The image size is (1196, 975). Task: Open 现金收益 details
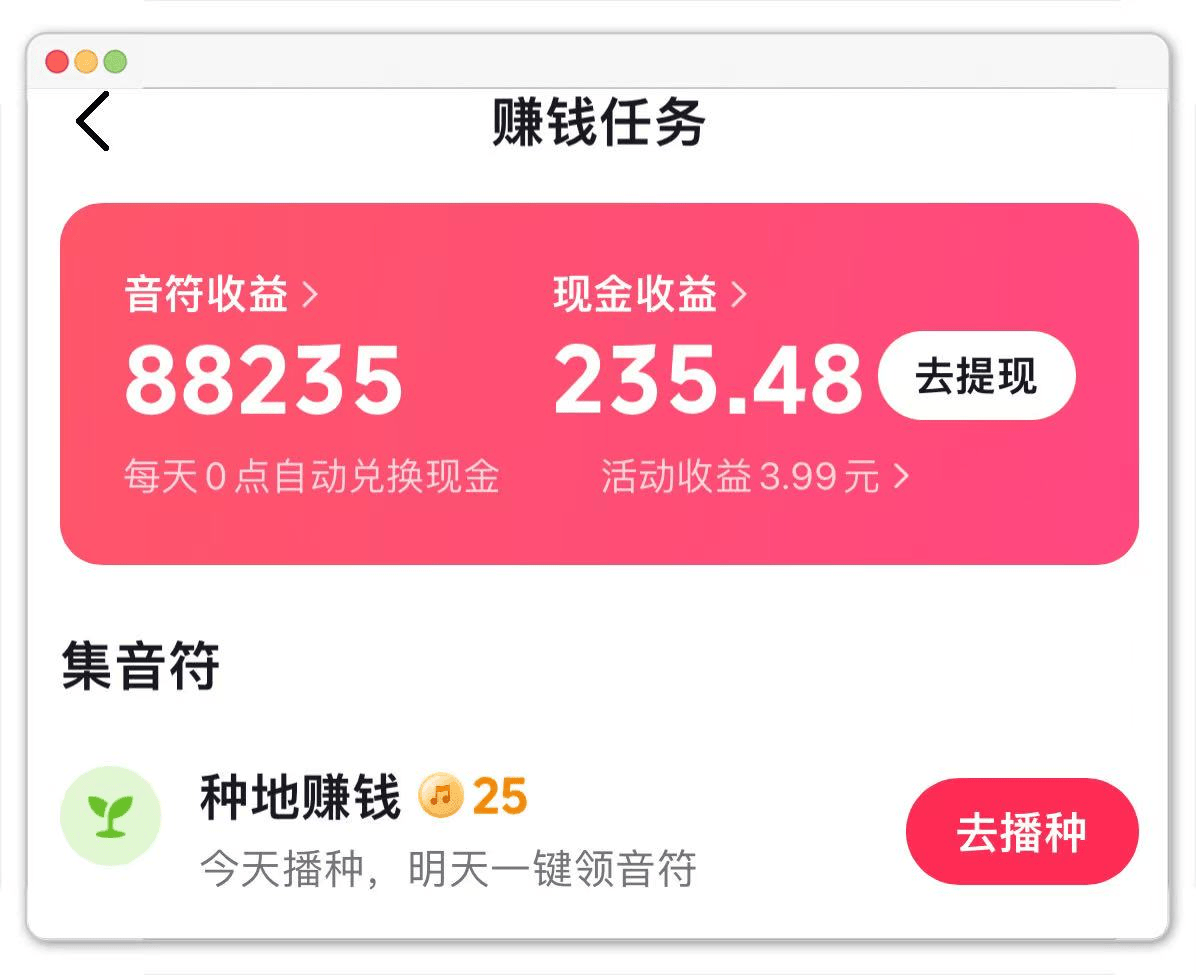(x=650, y=295)
